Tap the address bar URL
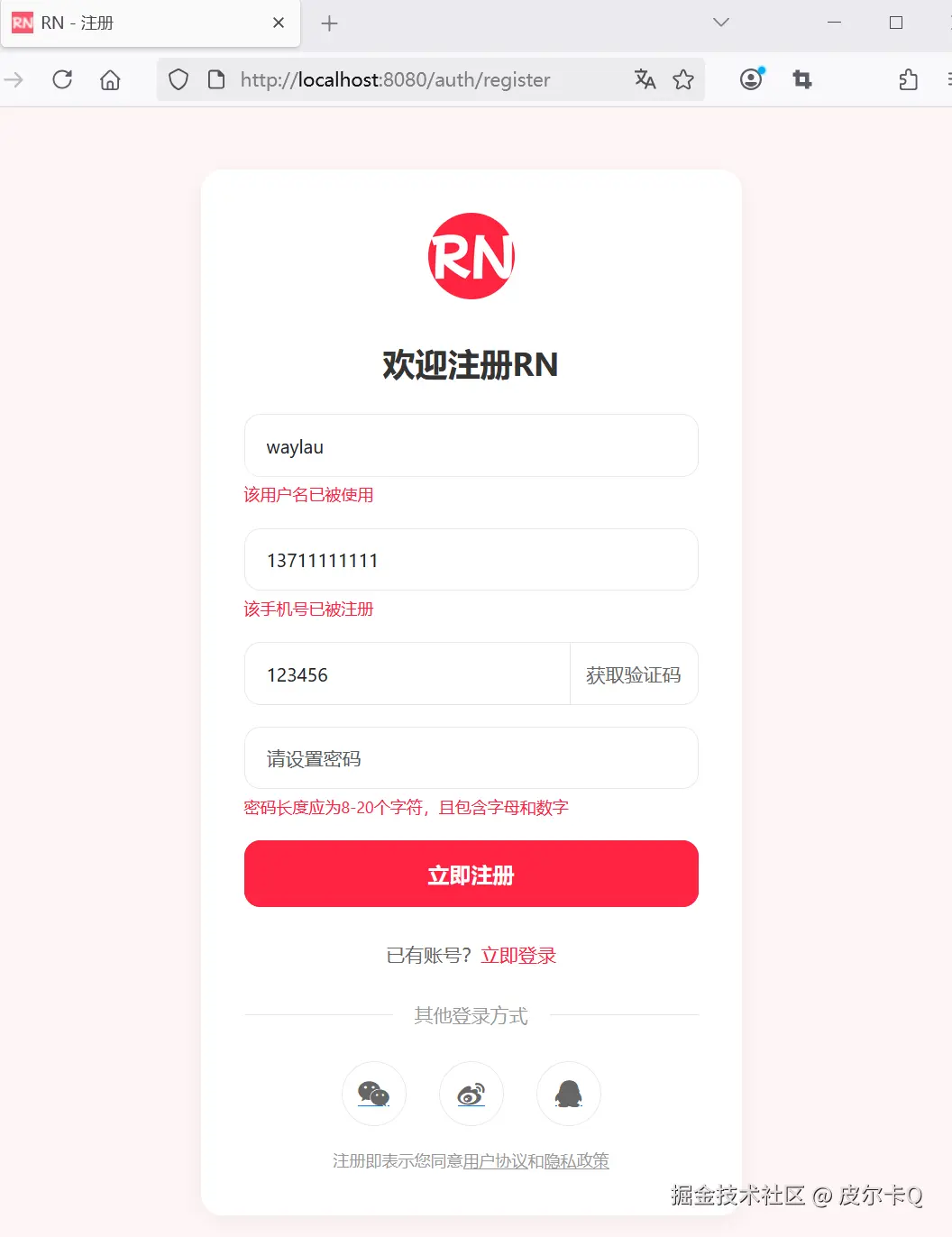The width and height of the screenshot is (952, 1237). click(395, 79)
